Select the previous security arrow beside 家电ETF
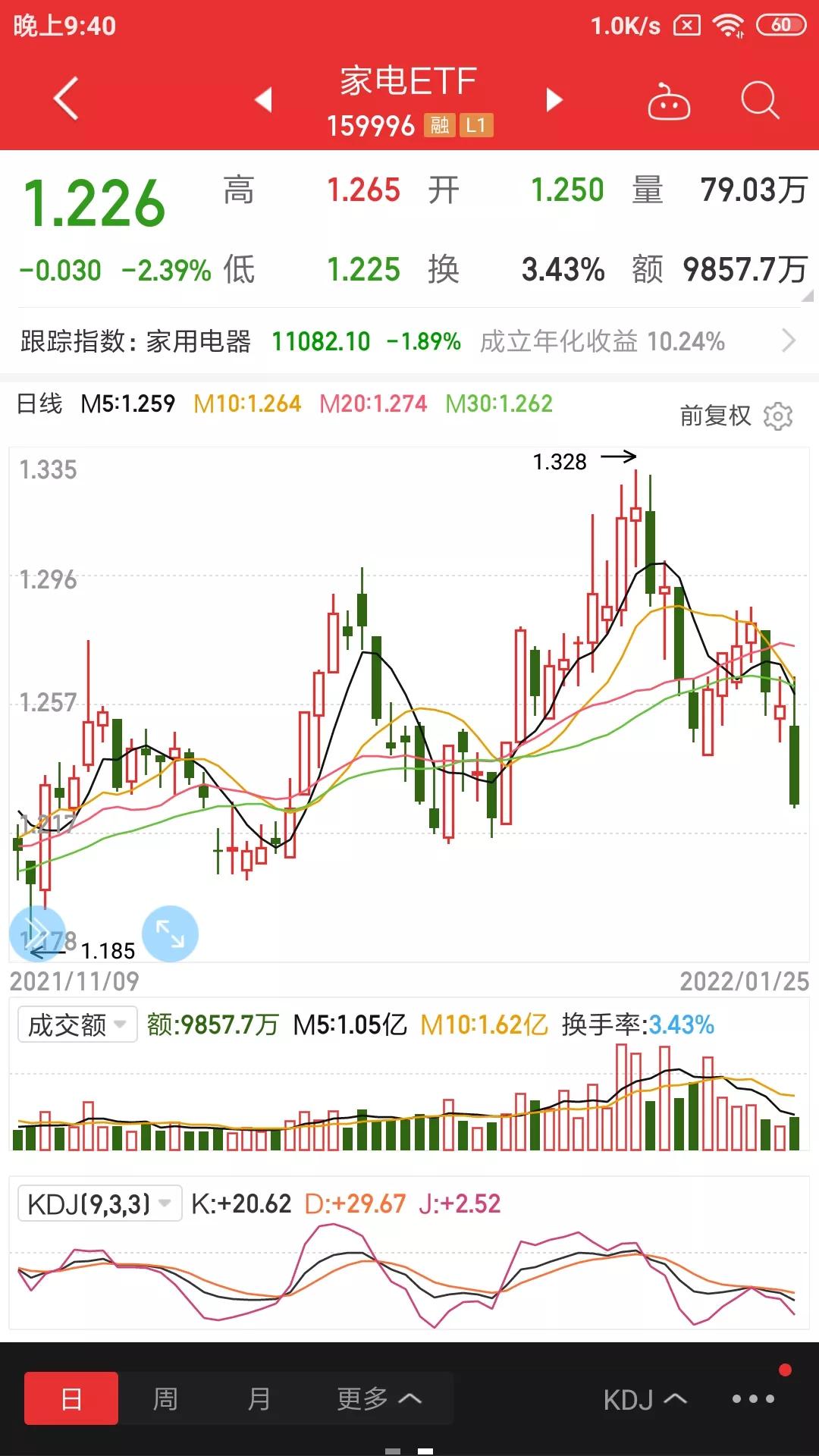Viewport: 819px width, 1456px height. (x=262, y=99)
